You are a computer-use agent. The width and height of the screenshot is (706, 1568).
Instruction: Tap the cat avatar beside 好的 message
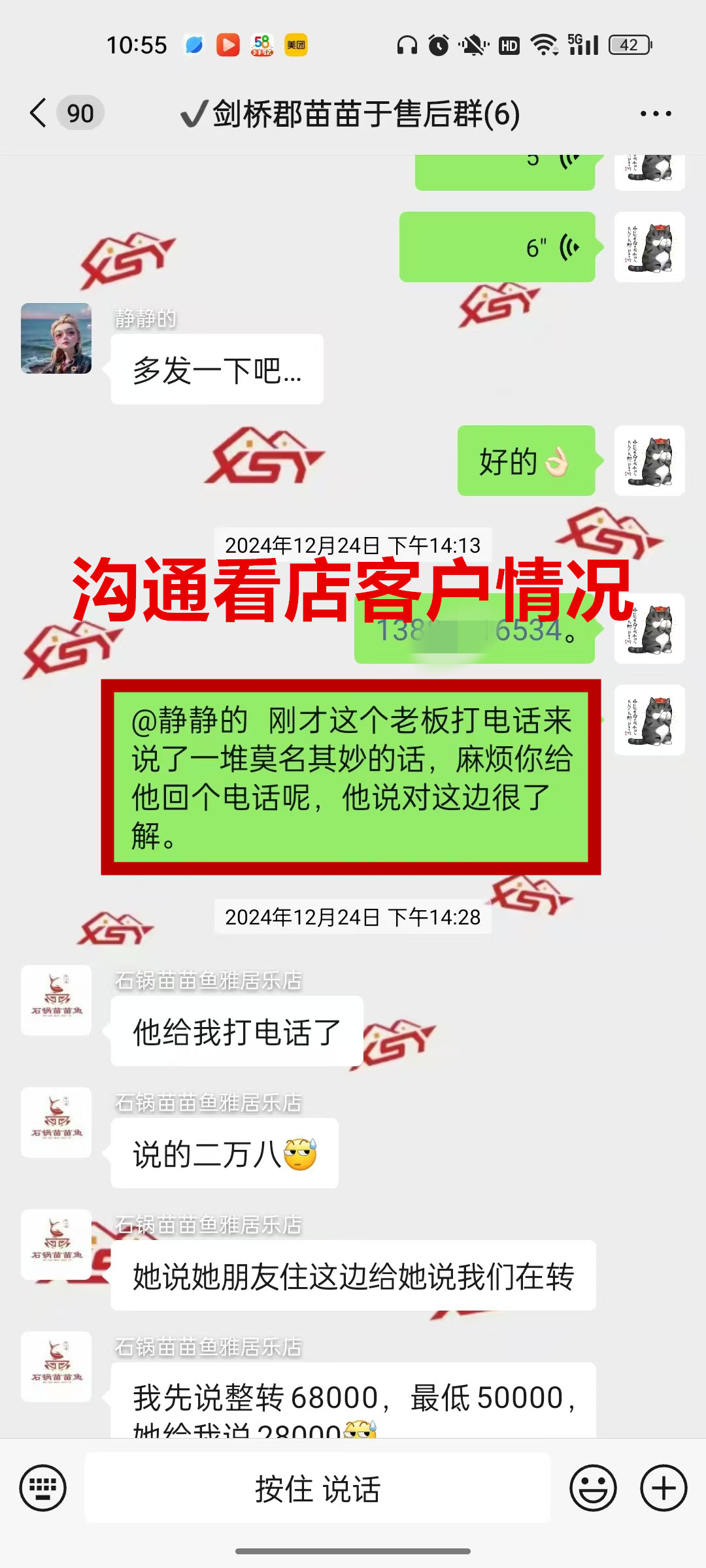coord(649,461)
